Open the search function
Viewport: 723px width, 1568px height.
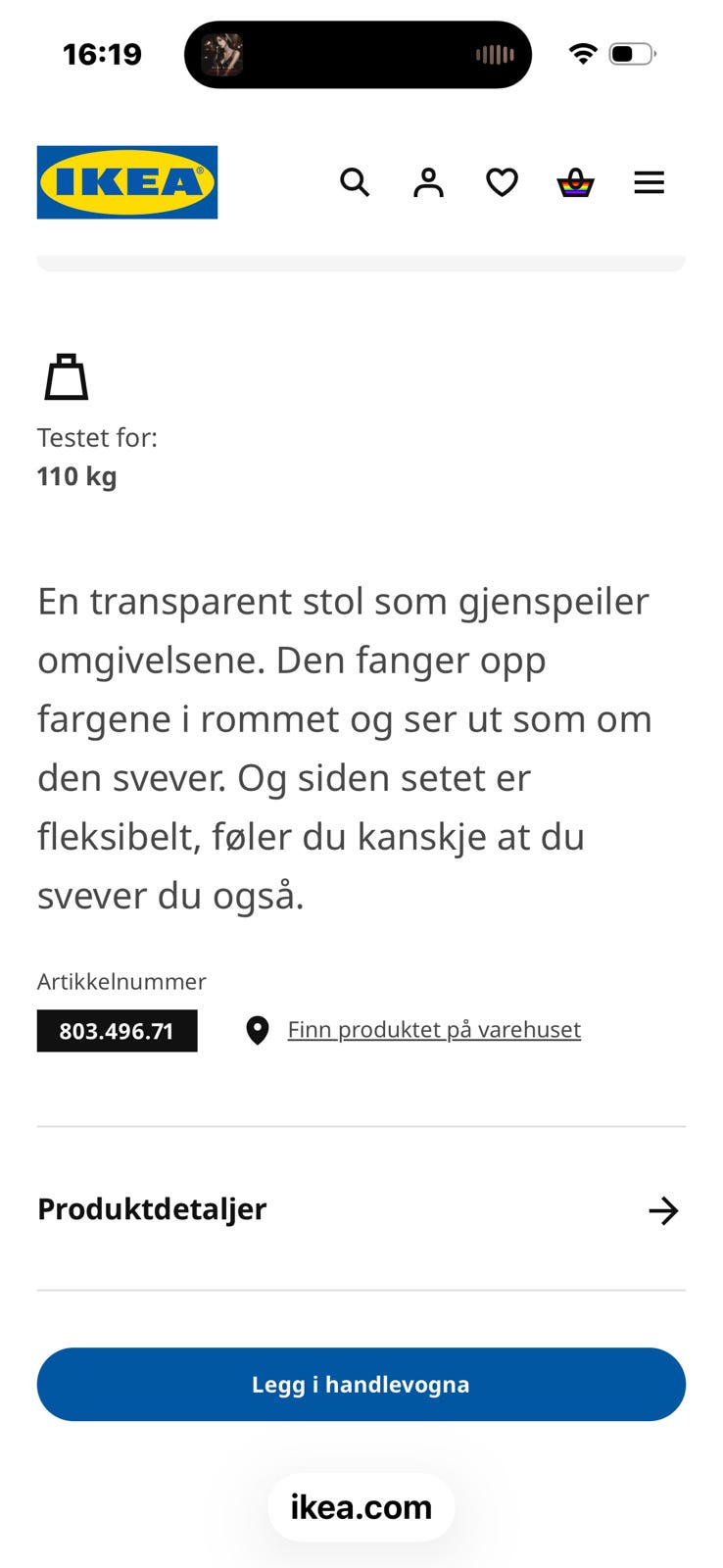click(355, 182)
